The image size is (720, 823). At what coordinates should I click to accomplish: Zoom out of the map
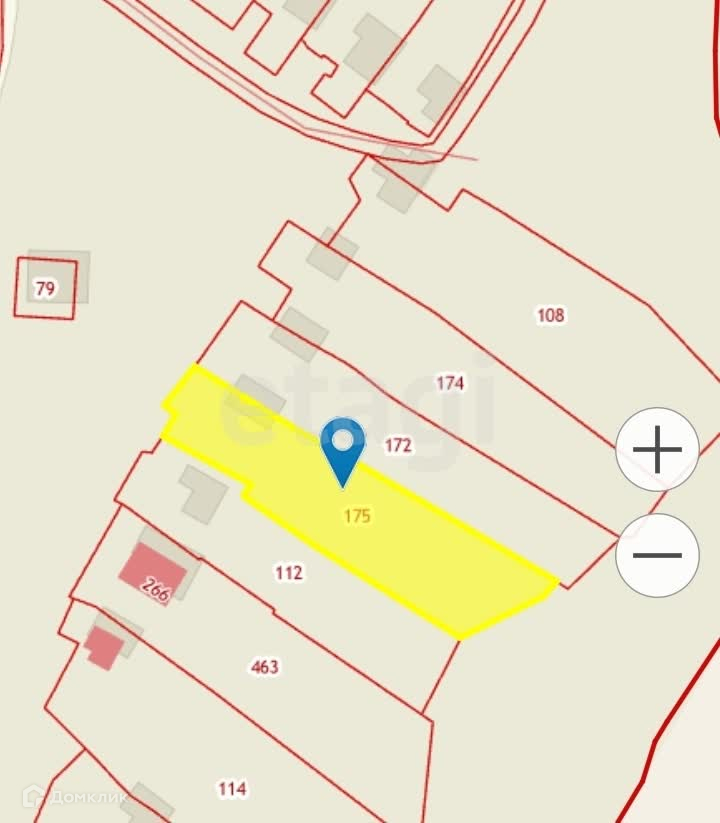click(657, 555)
